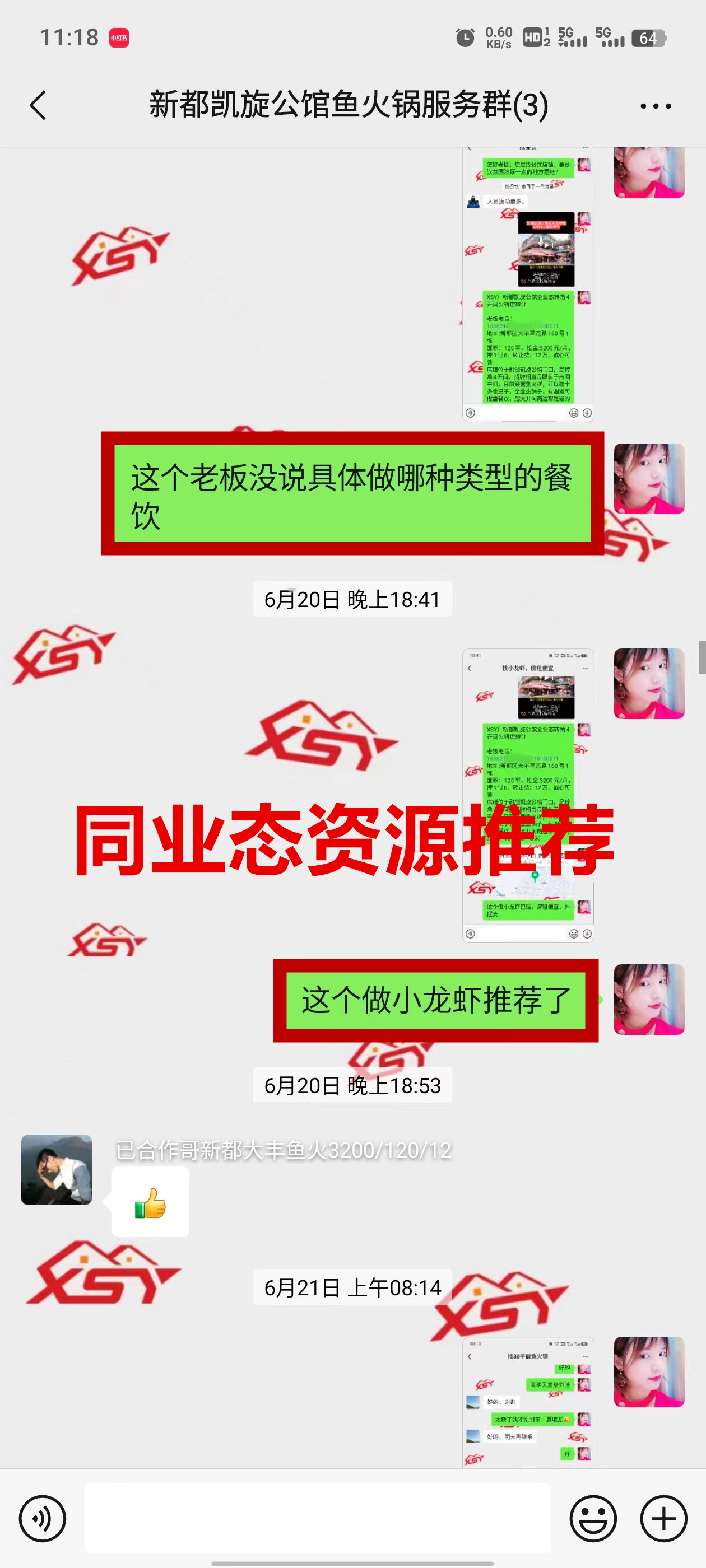The image size is (706, 1568).
Task: Tap avatar beside 这个做小龙虾推荐了 message
Action: [649, 999]
